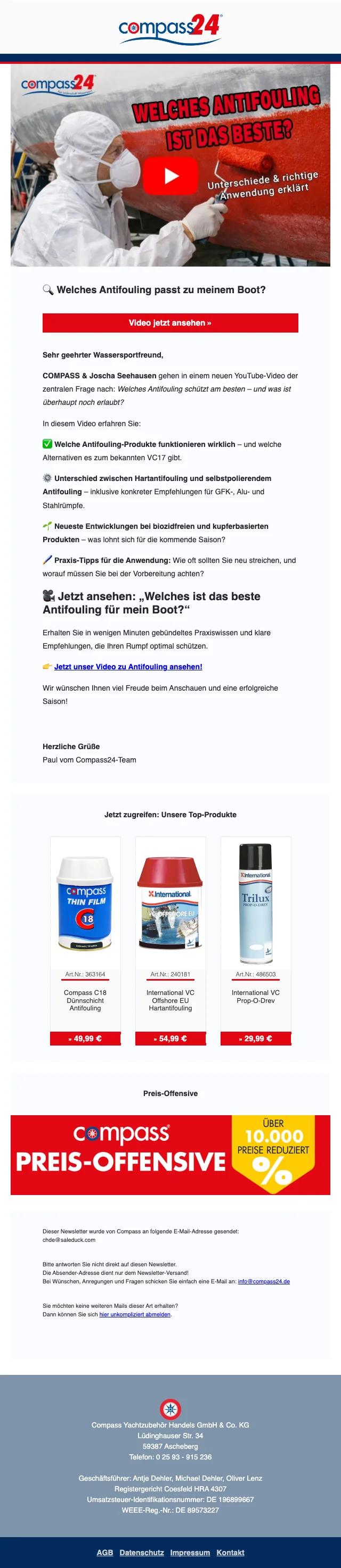This screenshot has height=1568, width=341.
Task: Tap the 54,99 € price button
Action: (x=170, y=1039)
